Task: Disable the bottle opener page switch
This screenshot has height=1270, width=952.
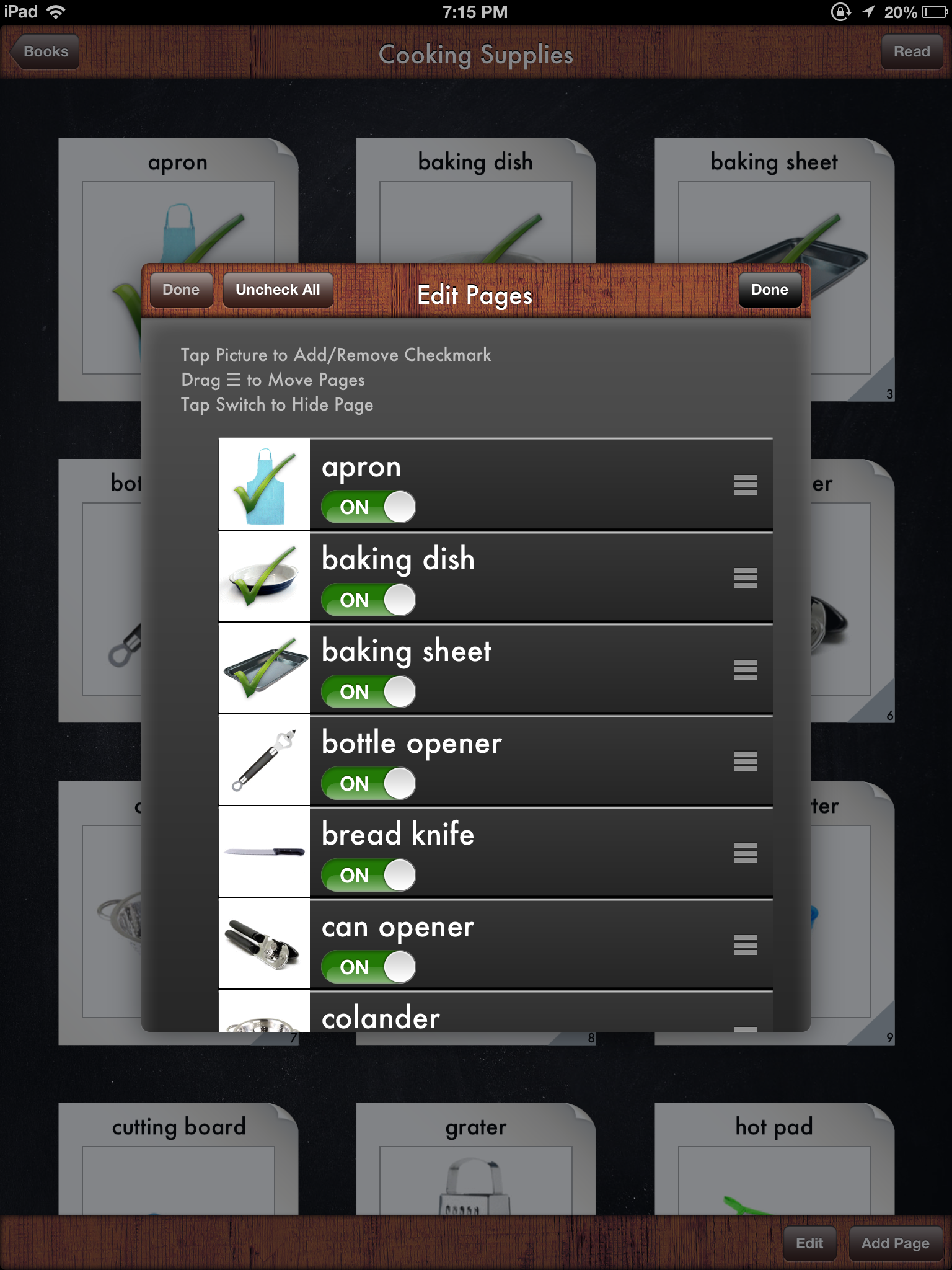Action: [x=368, y=783]
